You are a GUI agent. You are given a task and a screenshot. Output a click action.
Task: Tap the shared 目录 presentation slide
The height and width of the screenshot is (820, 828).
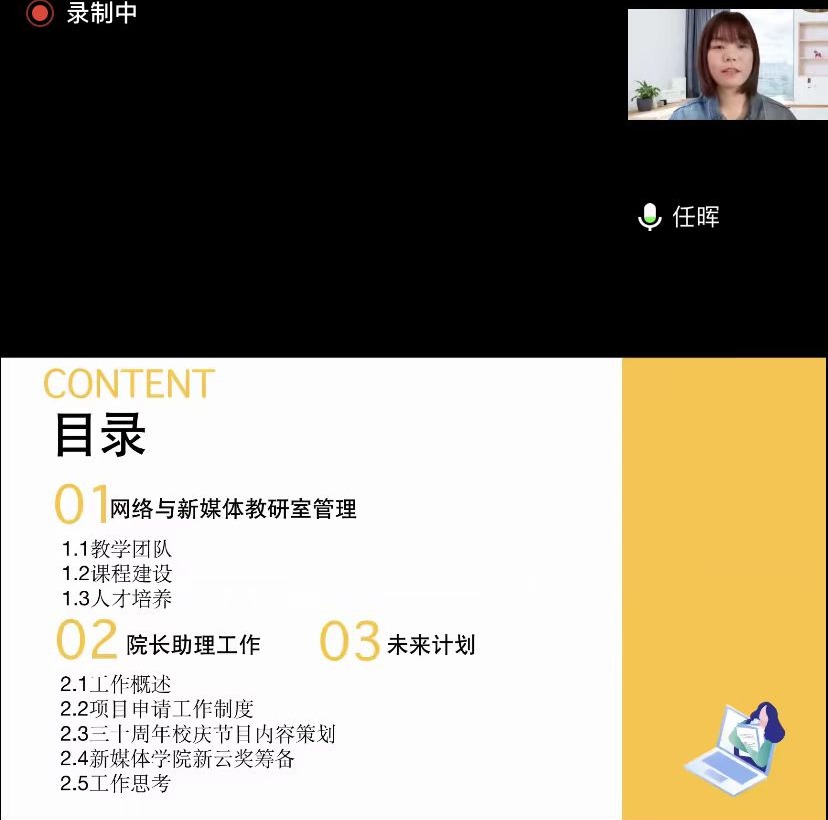pos(413,588)
